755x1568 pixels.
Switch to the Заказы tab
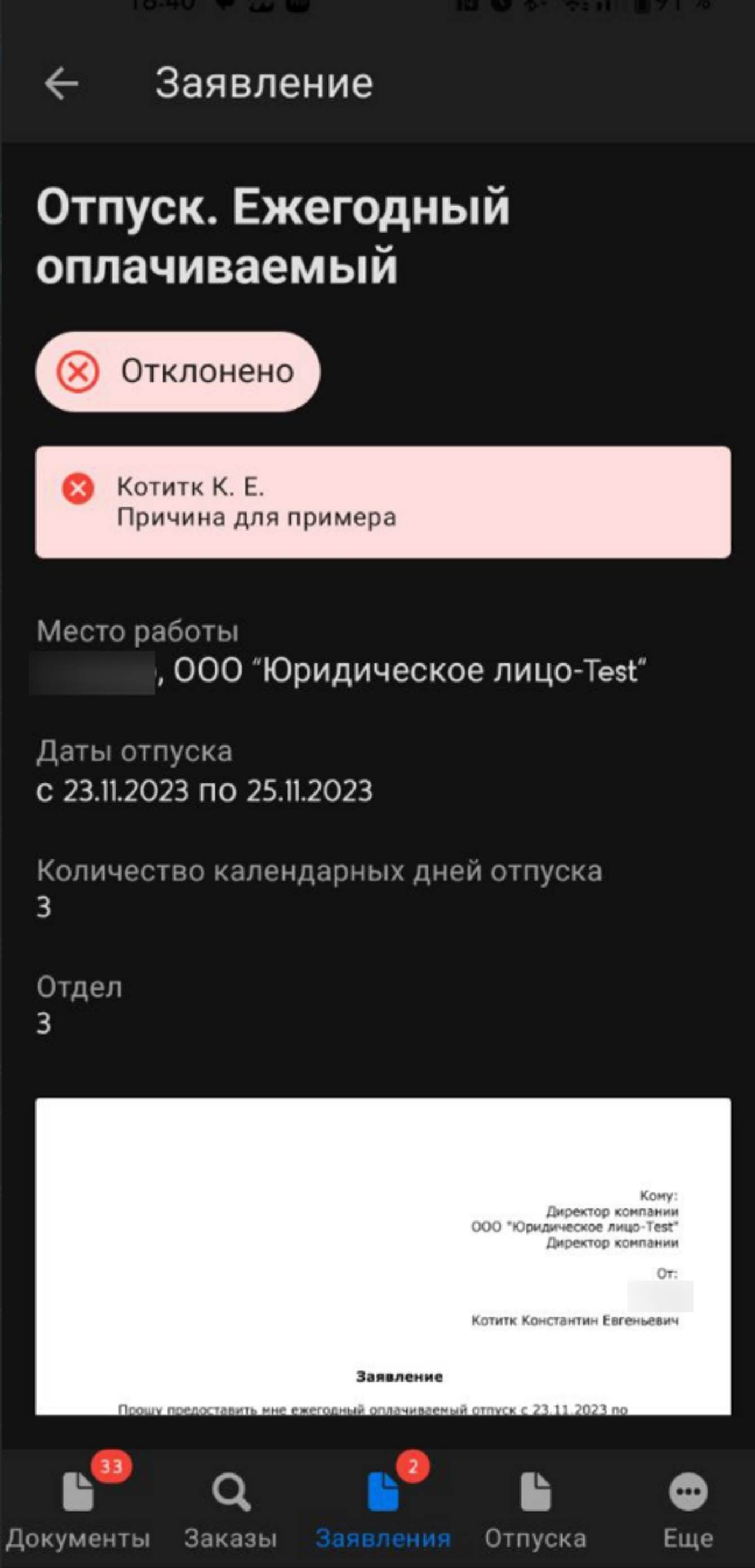pos(231,1507)
